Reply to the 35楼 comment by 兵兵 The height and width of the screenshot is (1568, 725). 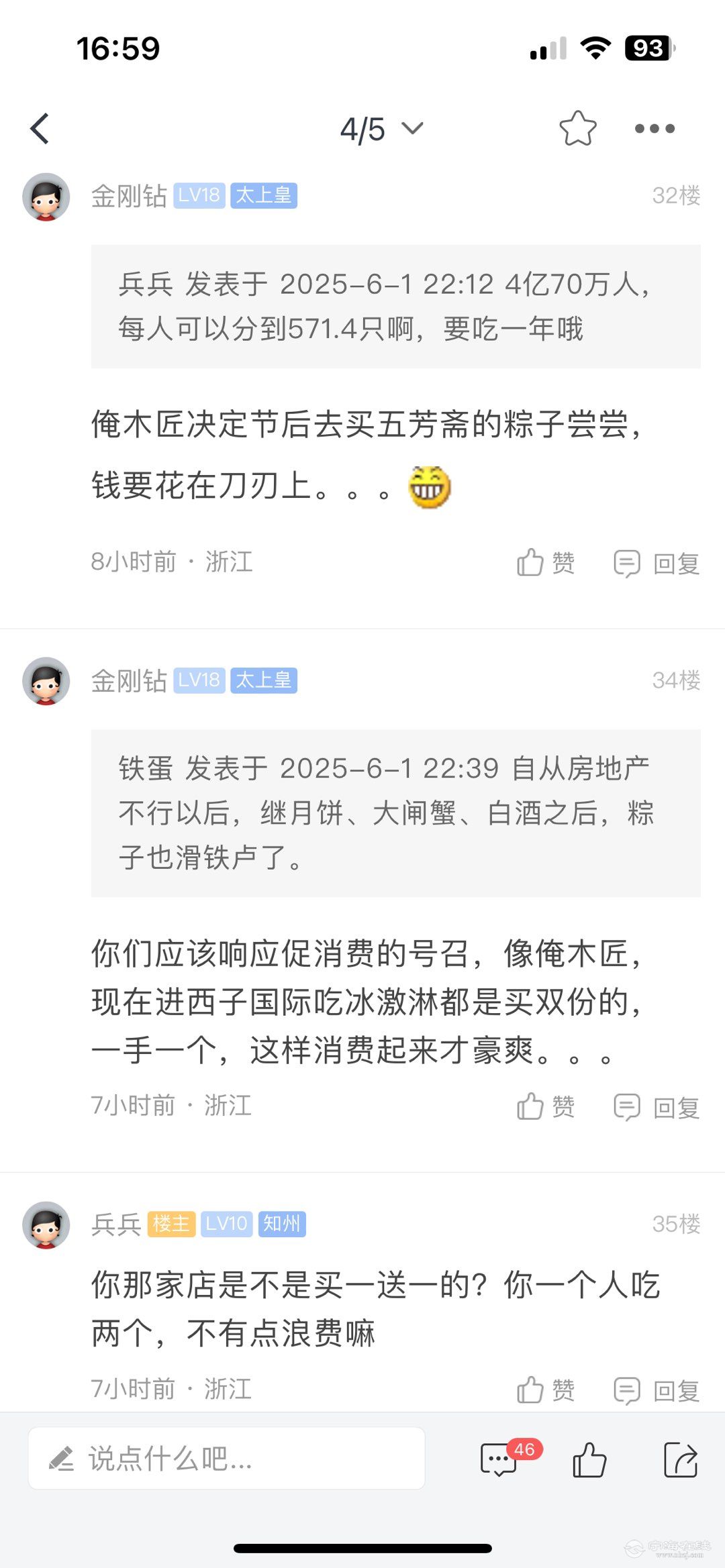[657, 1390]
